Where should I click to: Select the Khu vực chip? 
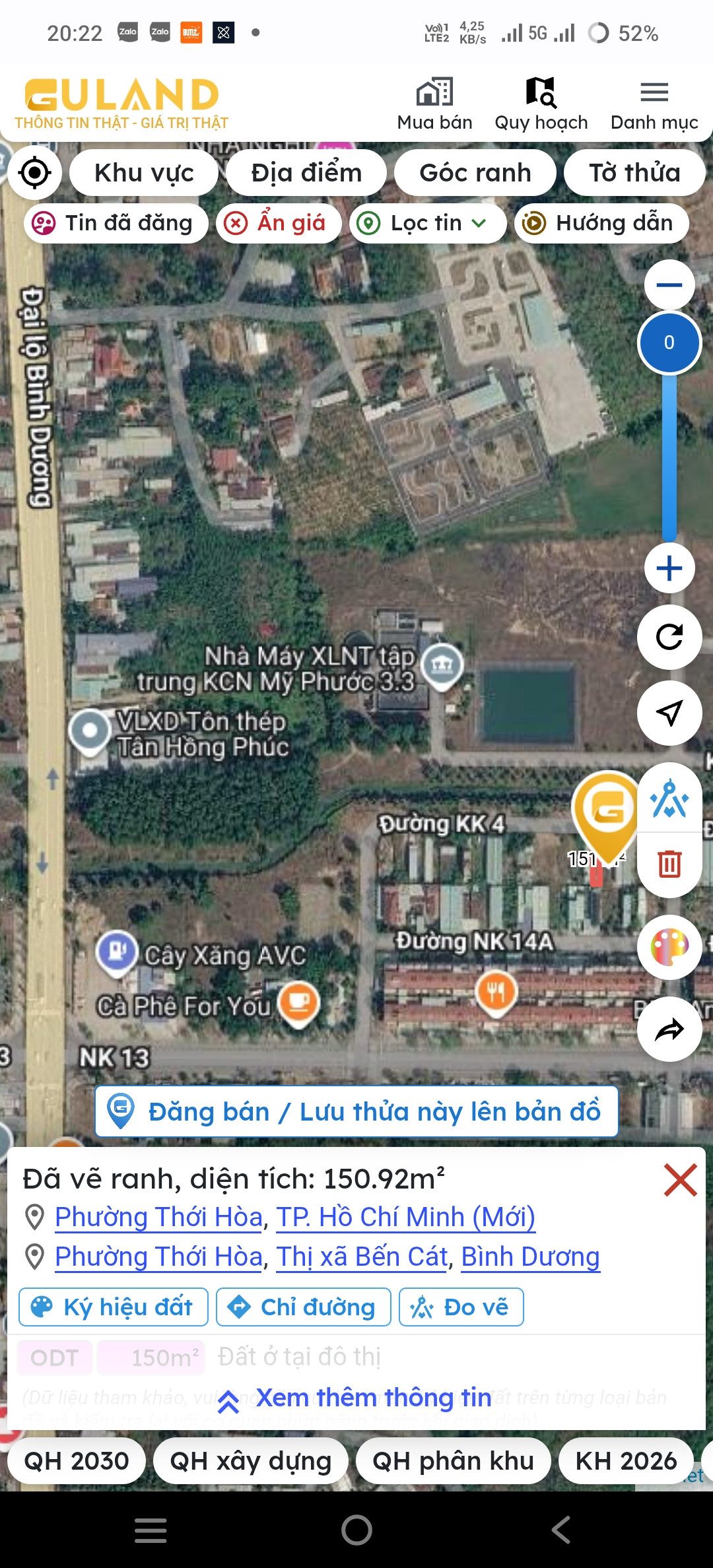pos(144,173)
